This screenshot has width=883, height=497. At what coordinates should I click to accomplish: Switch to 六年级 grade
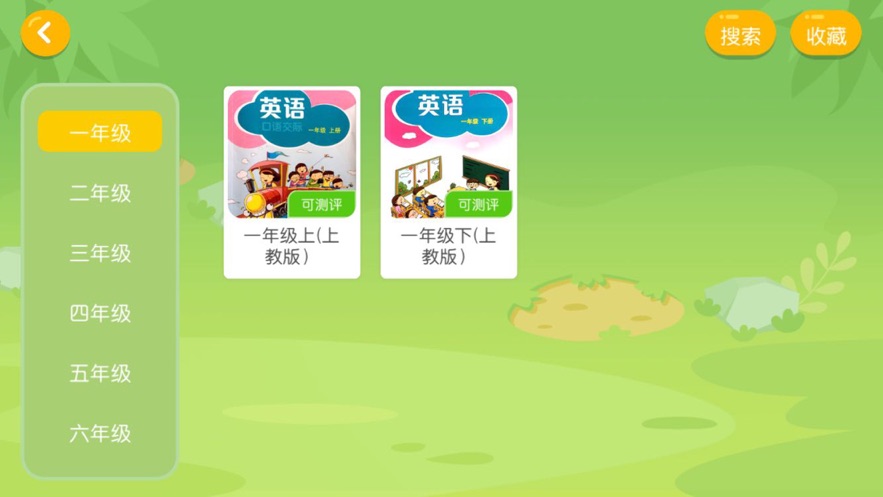coord(100,433)
